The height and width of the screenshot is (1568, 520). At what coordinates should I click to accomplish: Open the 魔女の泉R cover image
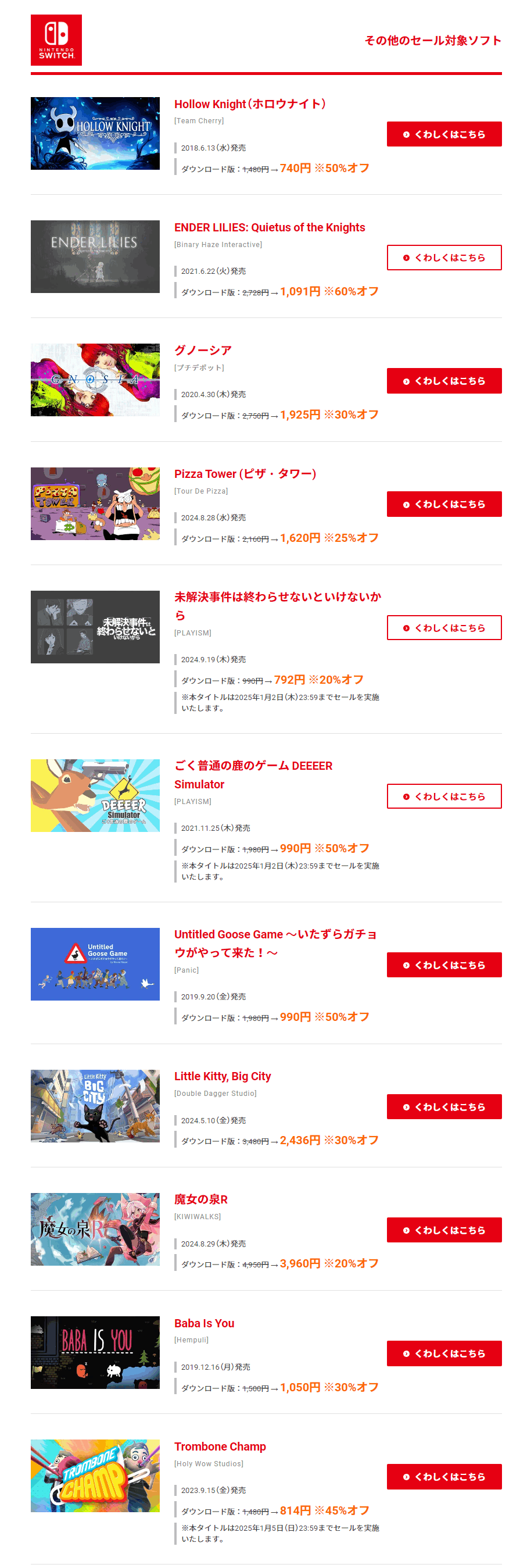tap(95, 1229)
